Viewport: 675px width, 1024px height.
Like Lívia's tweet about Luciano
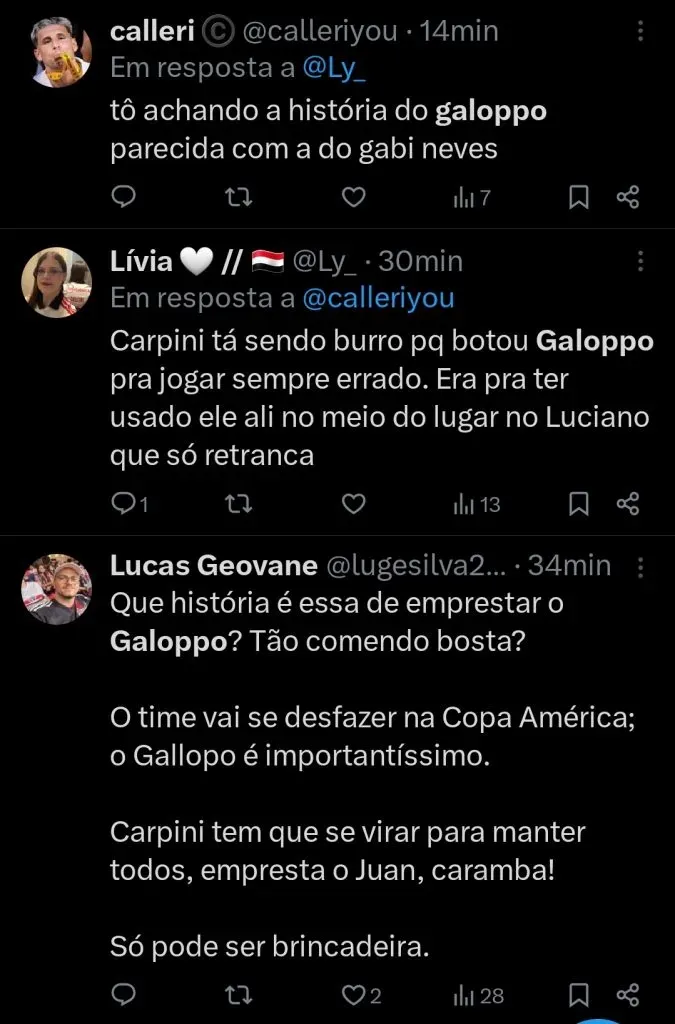(353, 503)
